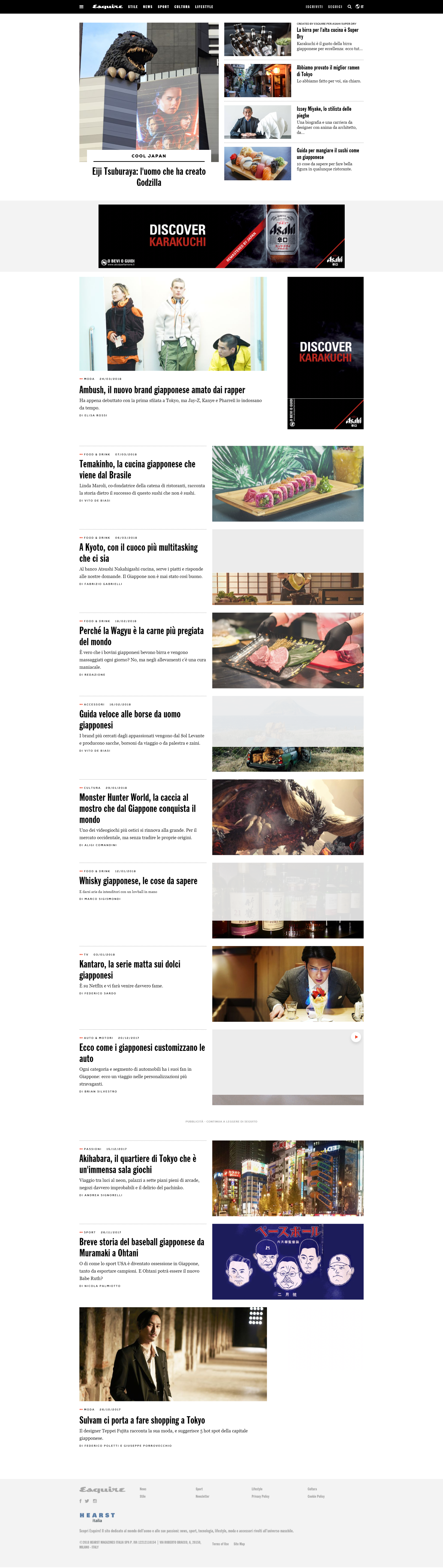
Task: Open 'Perché la Wagyu è la carne più pregiata'
Action: [x=141, y=636]
